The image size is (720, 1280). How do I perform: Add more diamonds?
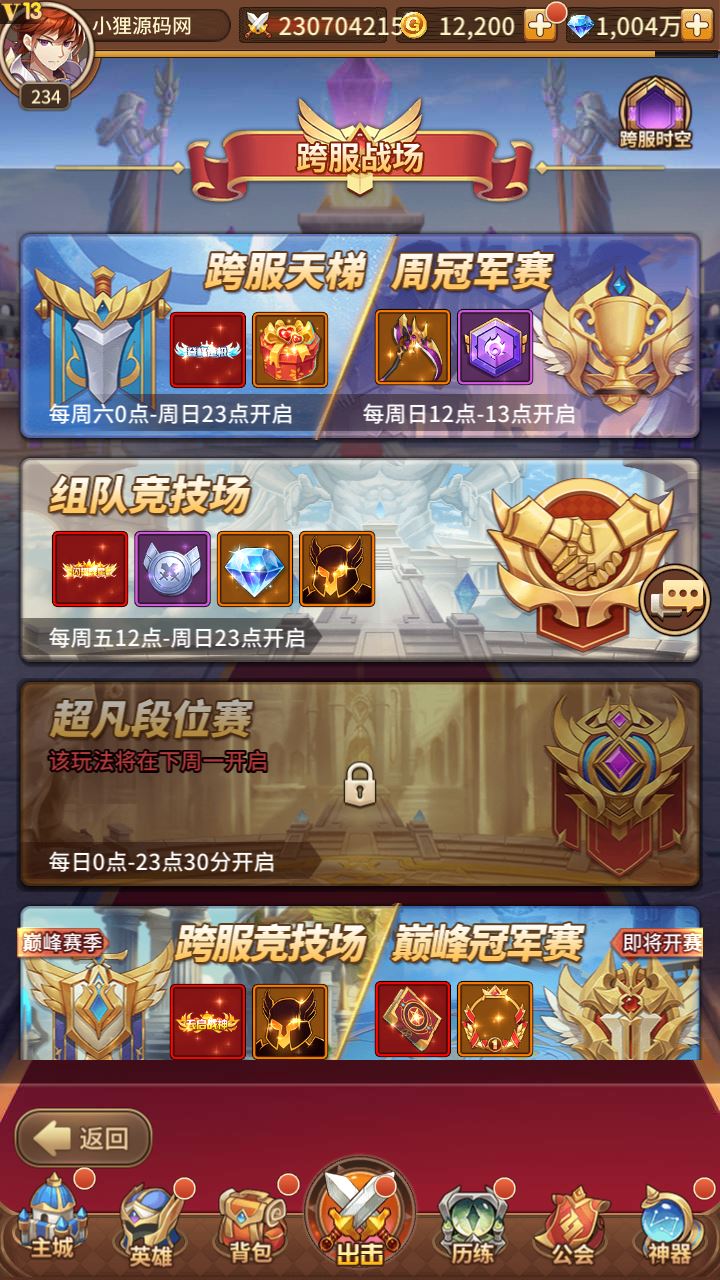pyautogui.click(x=697, y=26)
